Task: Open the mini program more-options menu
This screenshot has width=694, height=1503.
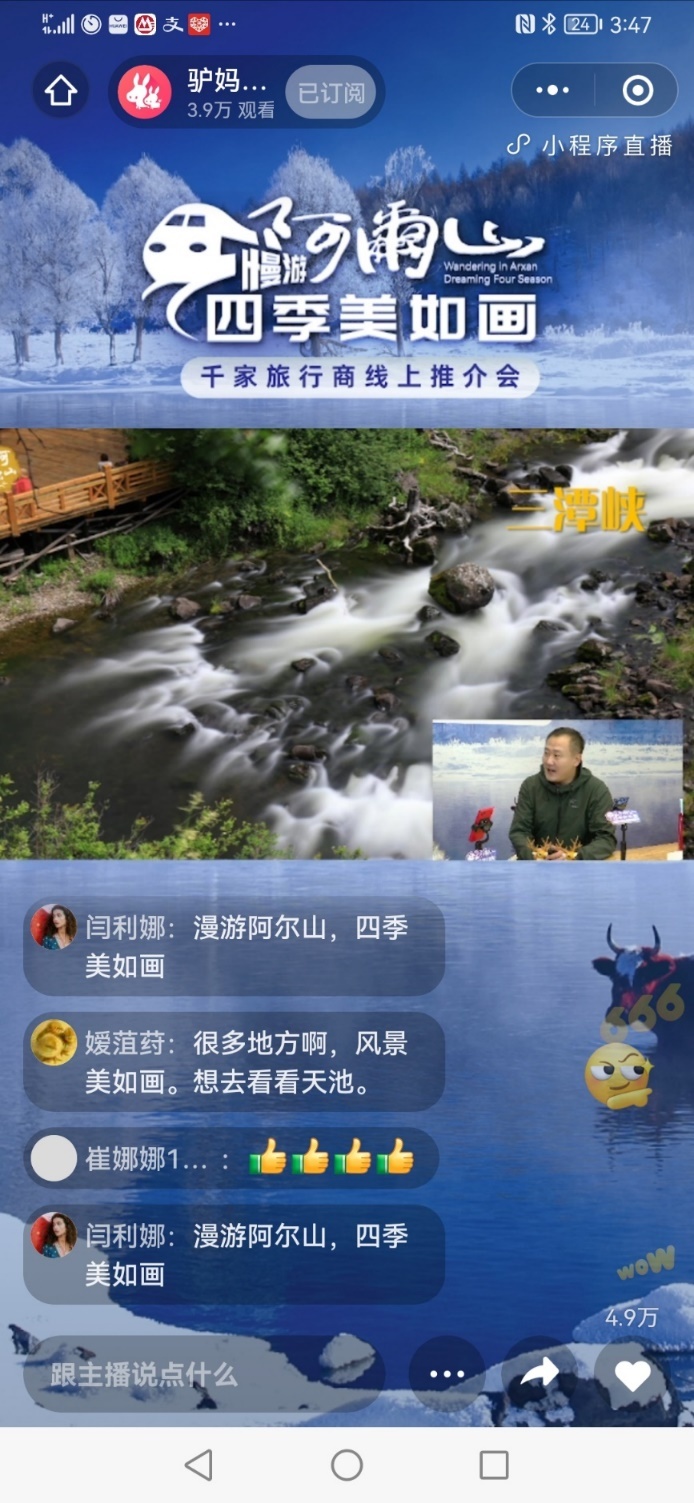Action: point(553,91)
